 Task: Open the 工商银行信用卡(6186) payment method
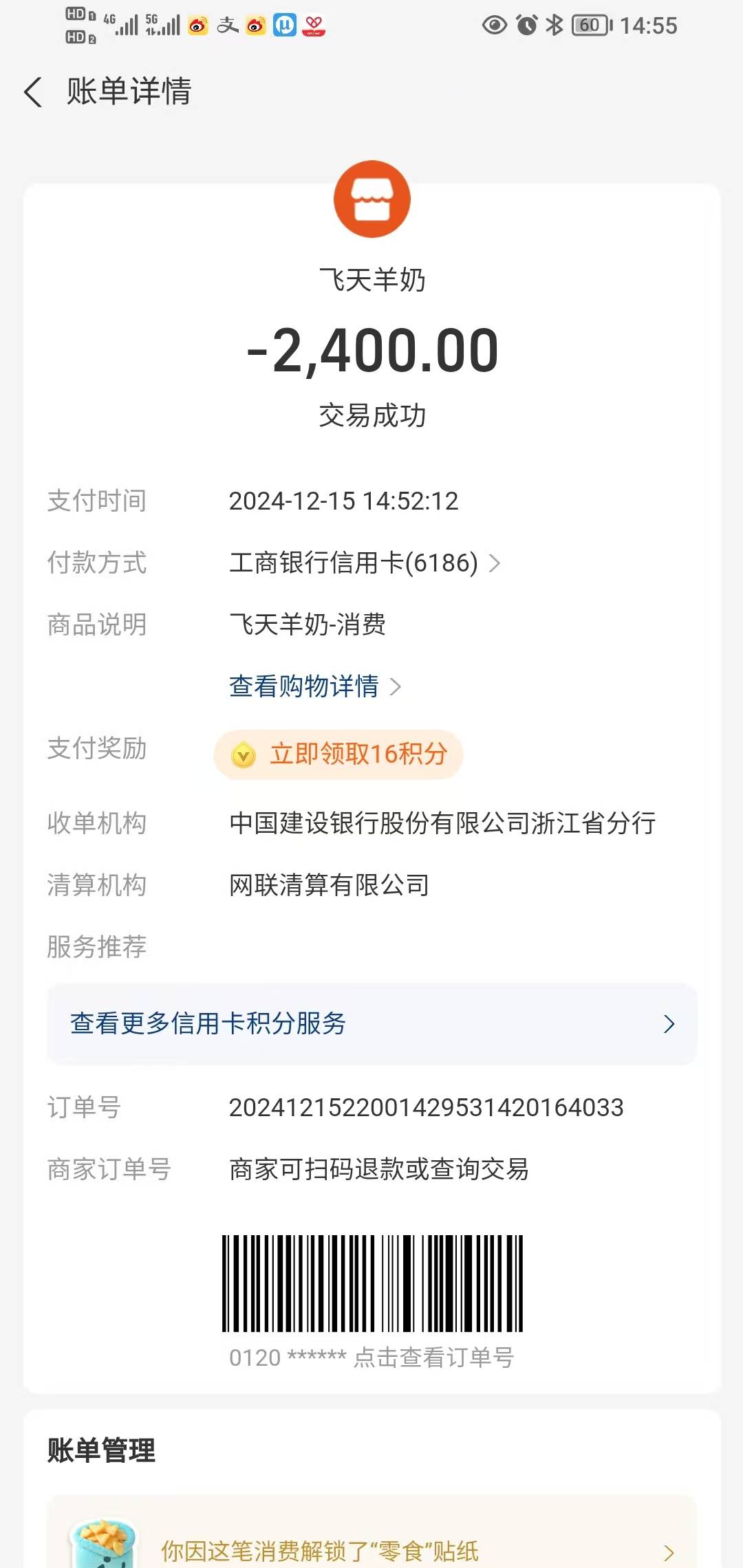pos(365,563)
